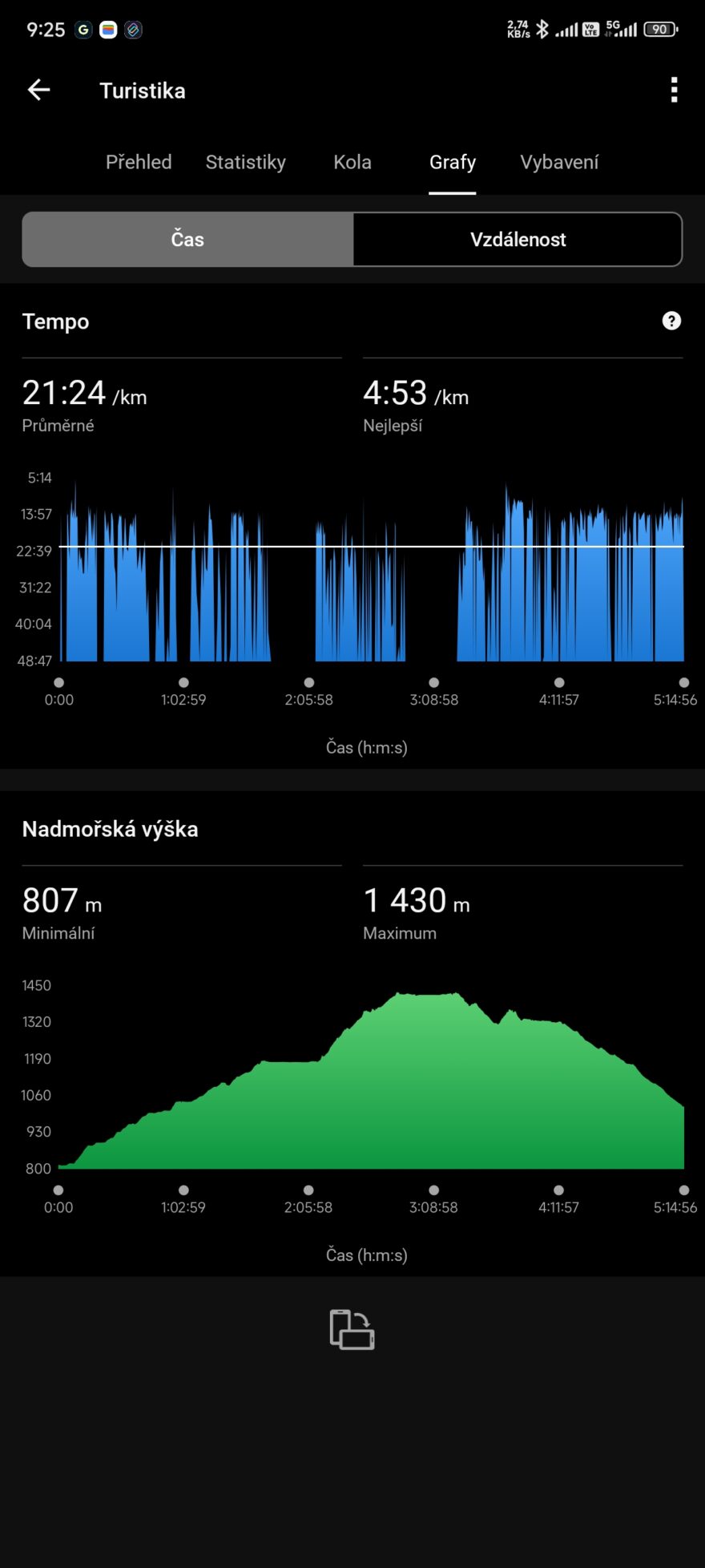Show the Kola tab
Screen dimensions: 705x1568
click(x=352, y=162)
